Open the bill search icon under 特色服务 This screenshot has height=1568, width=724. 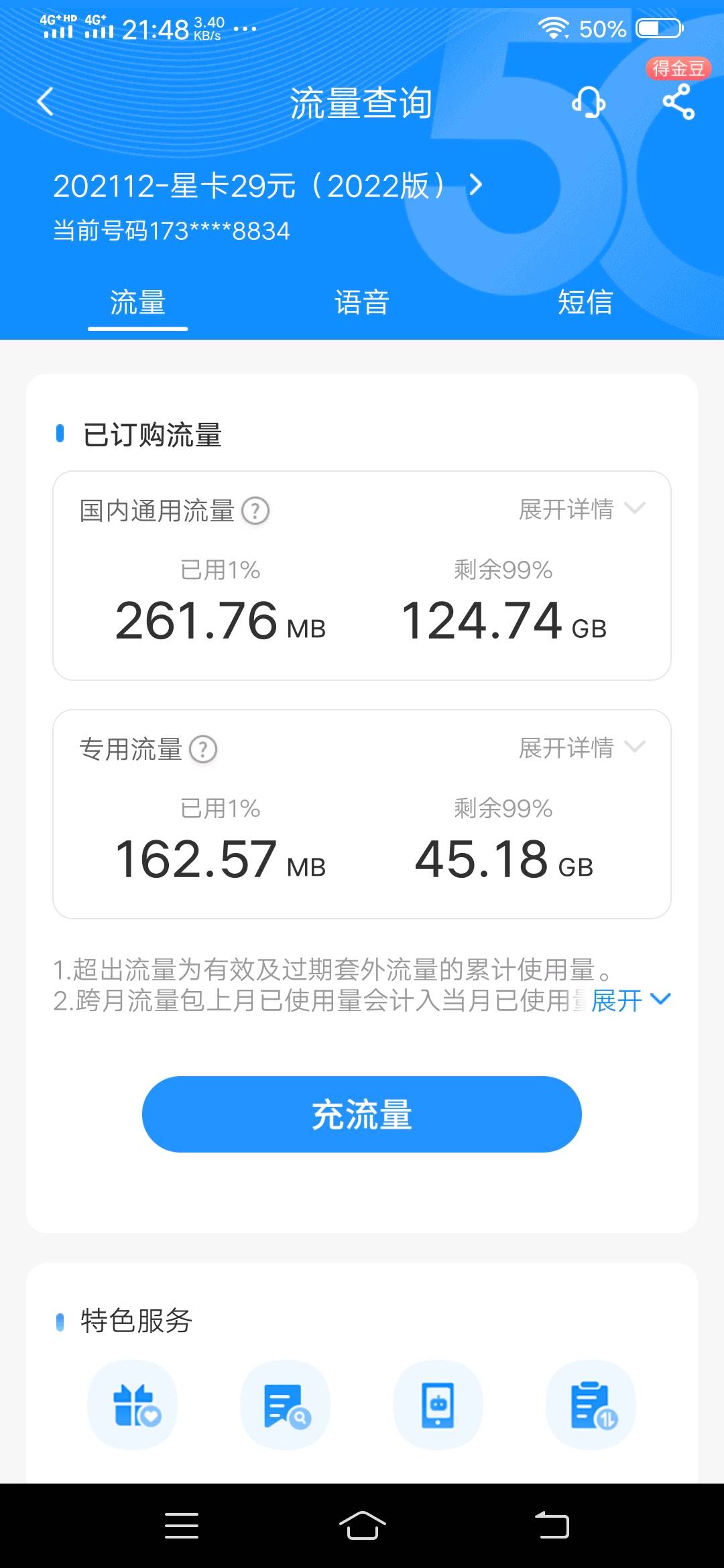click(x=286, y=1404)
